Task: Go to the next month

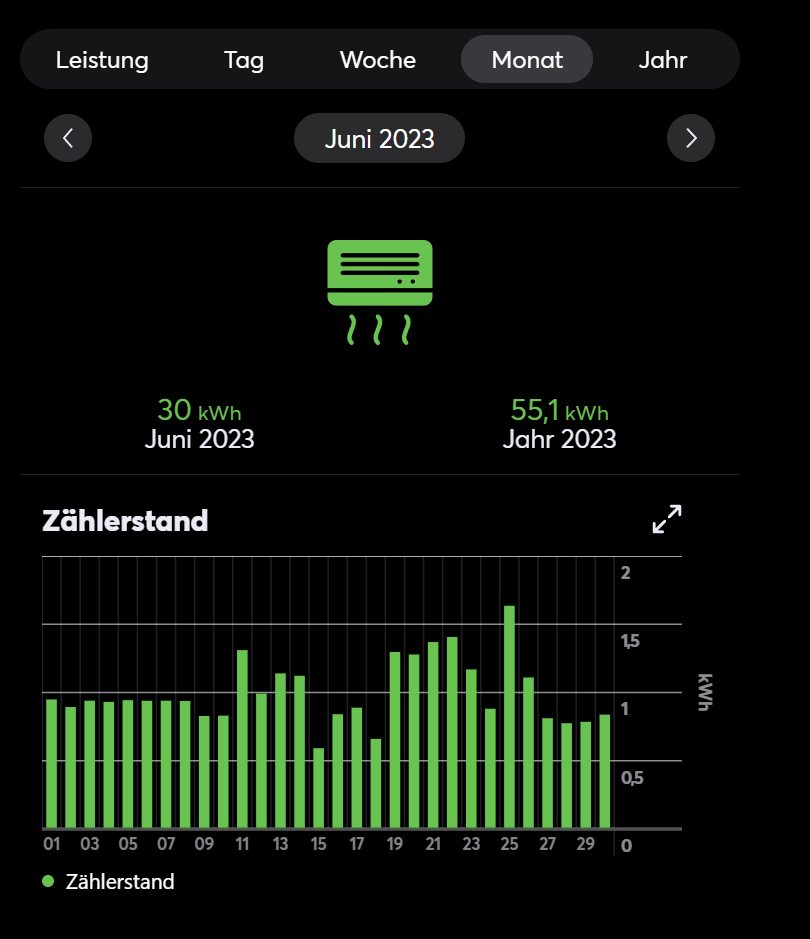Action: (x=691, y=138)
